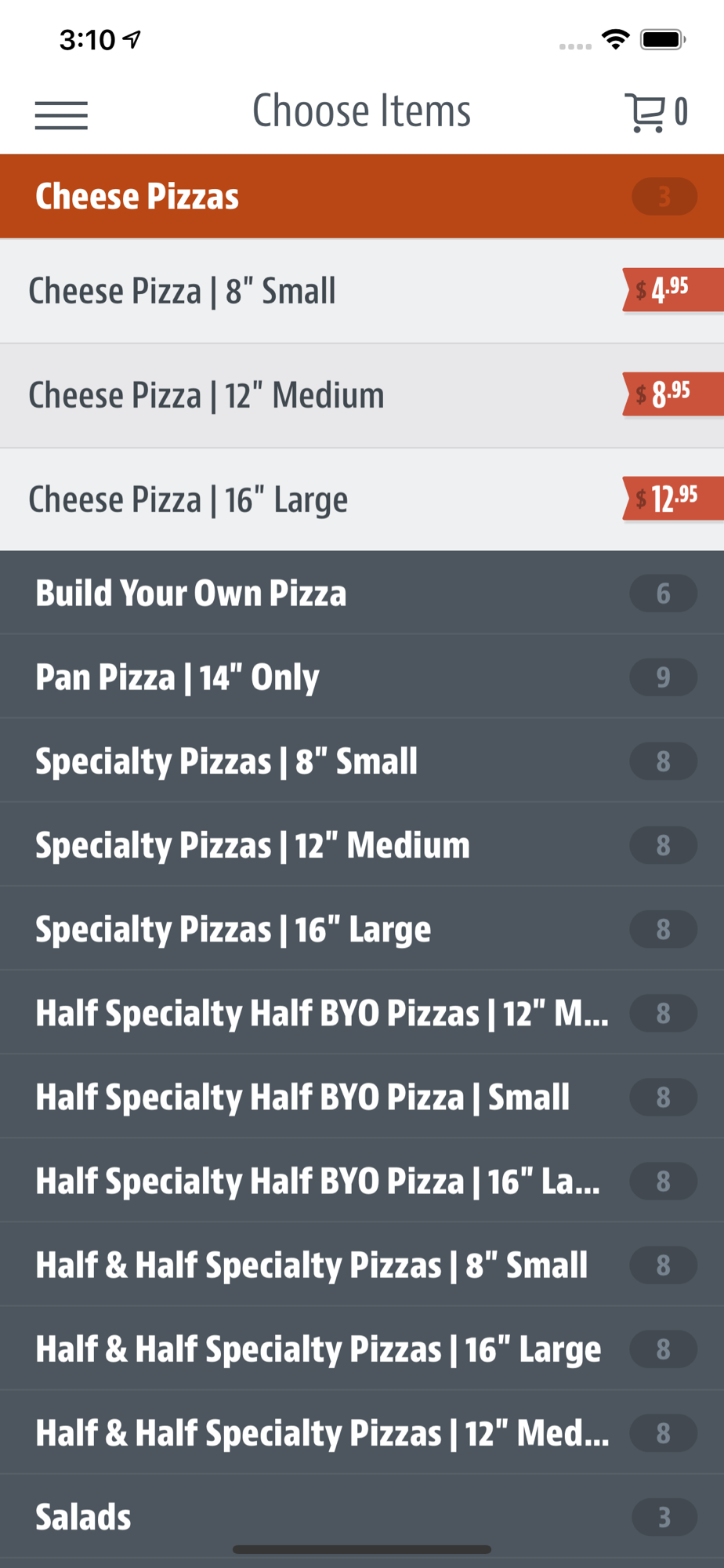Image resolution: width=724 pixels, height=1568 pixels.
Task: Collapse the Cheese Pizzas category
Action: click(362, 196)
